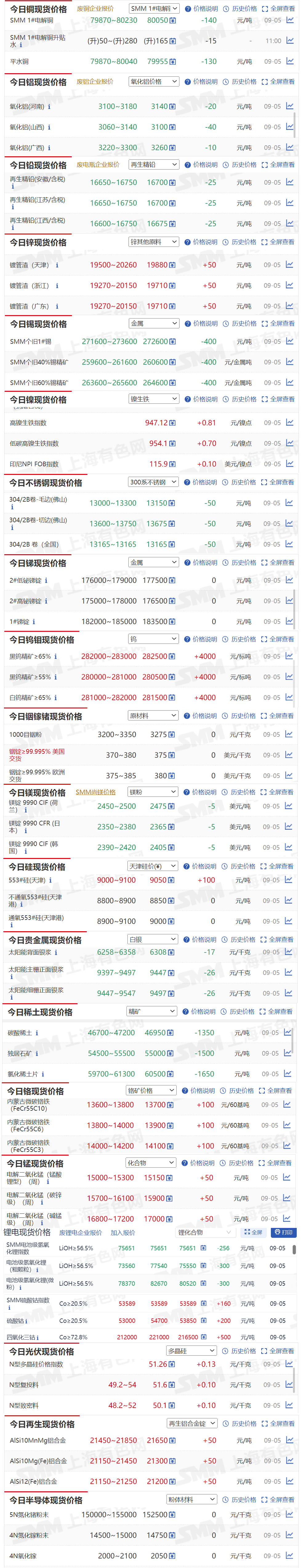Expand the 氧化铝价格 dropdown

pyautogui.click(x=154, y=82)
